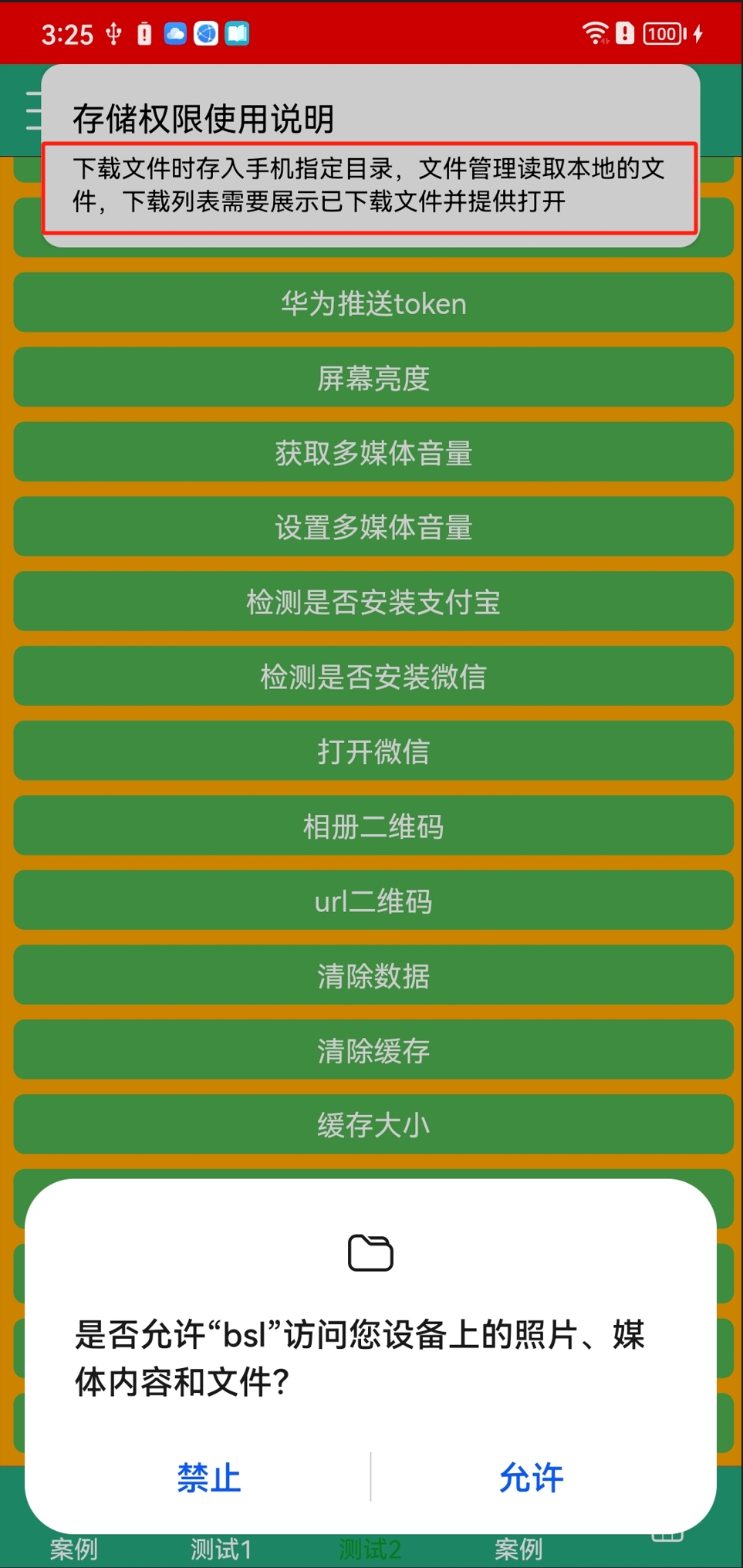Screen dimensions: 743x1568
Task: Switch to the 测试2 tab
Action: (370, 1549)
